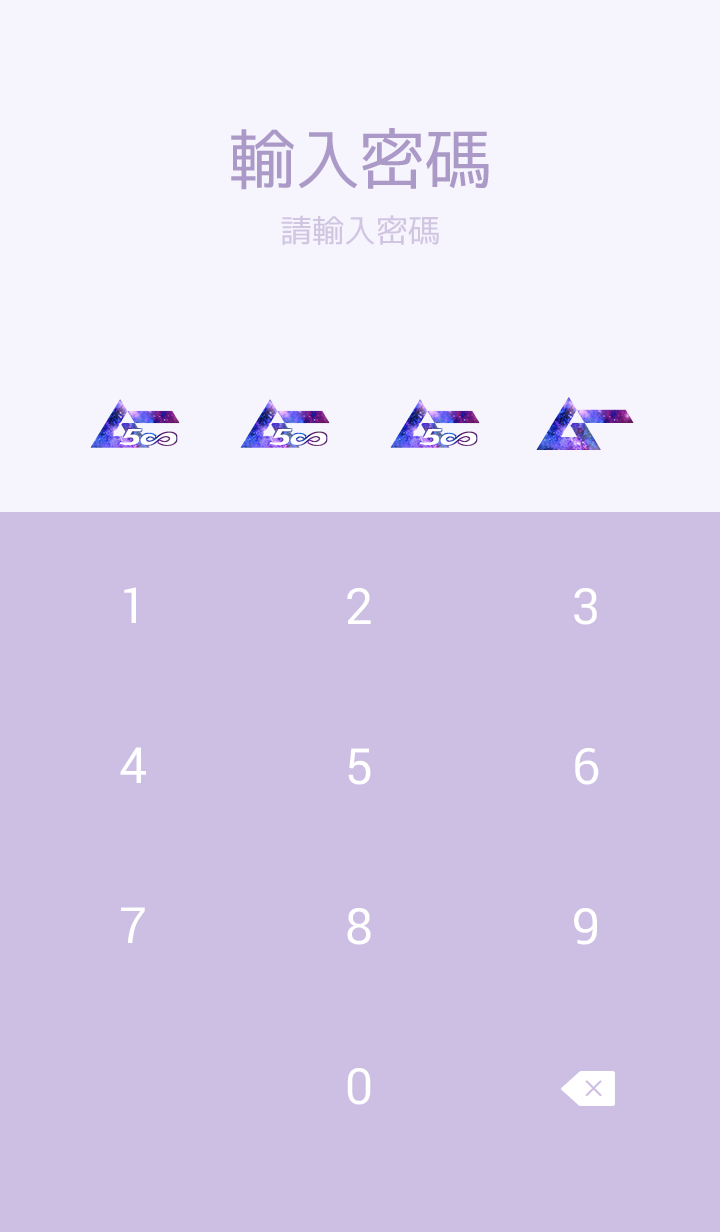
Task: Delete the last passcode digit with backspace
Action: [x=589, y=1088]
